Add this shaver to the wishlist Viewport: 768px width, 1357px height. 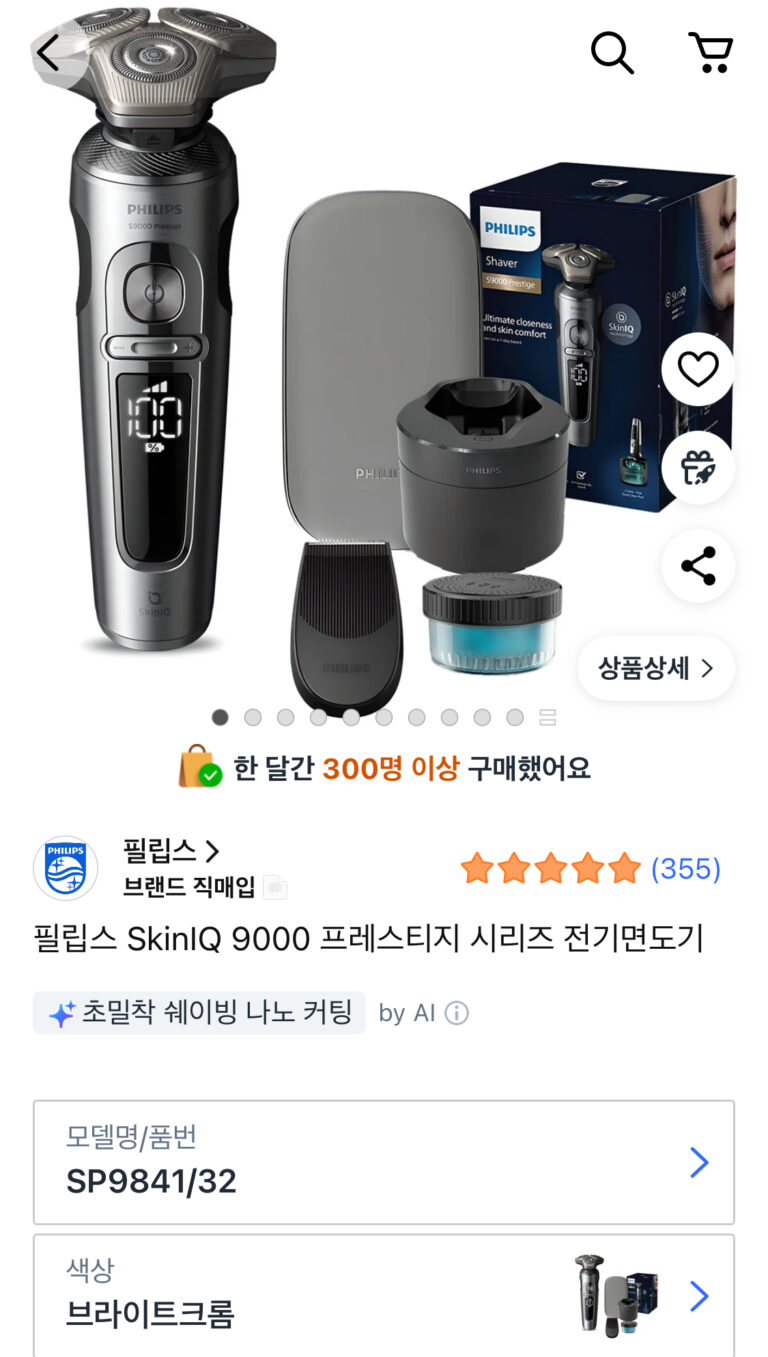click(x=698, y=370)
